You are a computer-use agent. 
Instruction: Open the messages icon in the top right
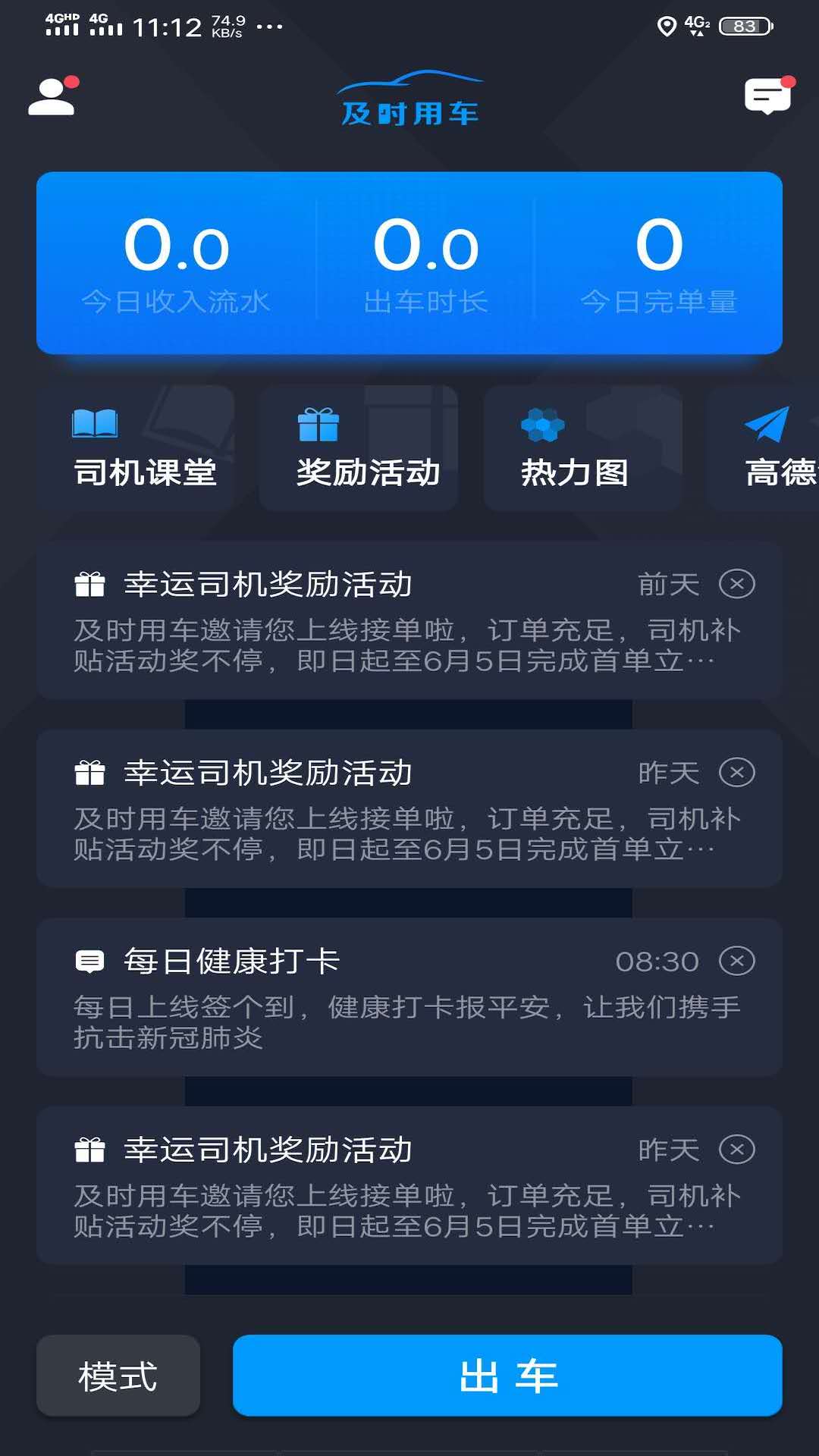click(767, 96)
